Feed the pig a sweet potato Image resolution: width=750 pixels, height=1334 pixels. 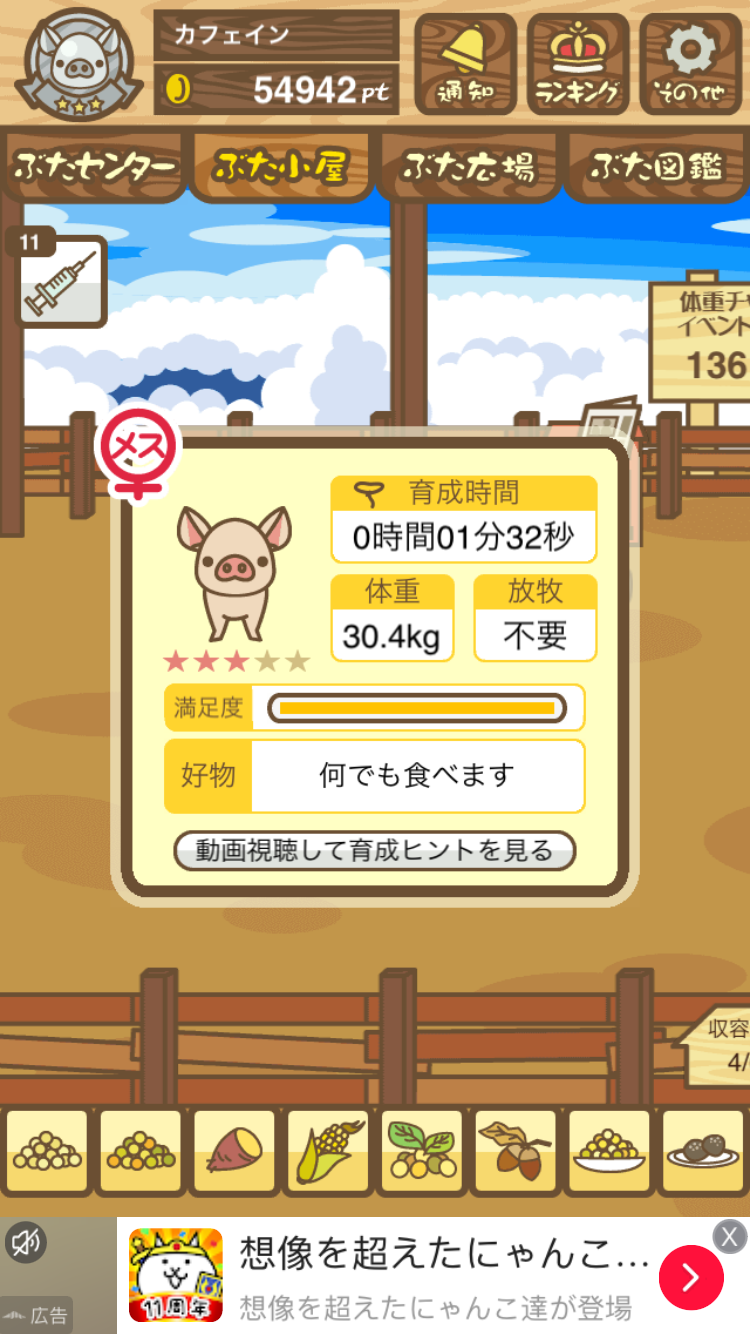233,1152
